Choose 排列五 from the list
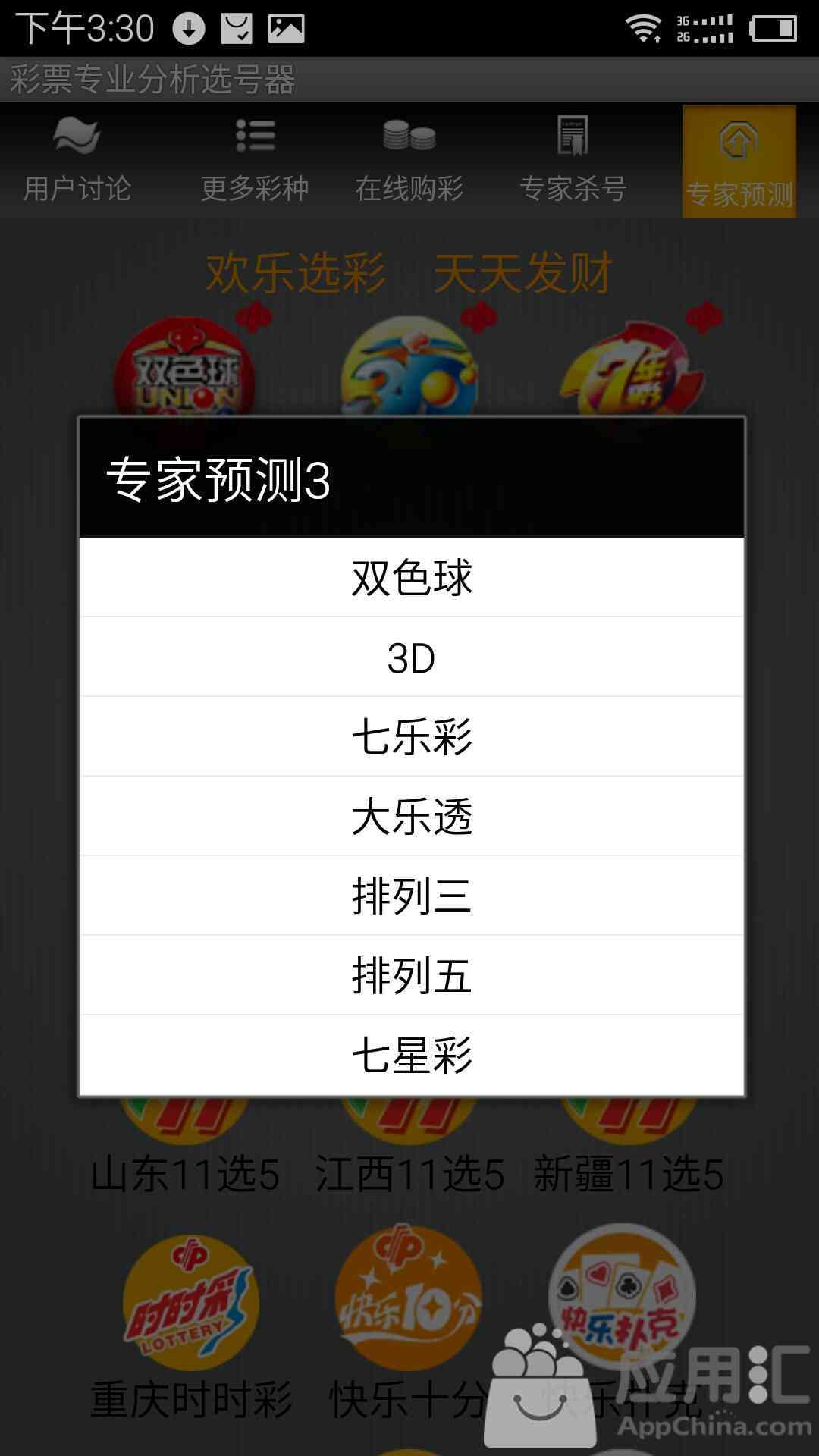 [x=412, y=976]
